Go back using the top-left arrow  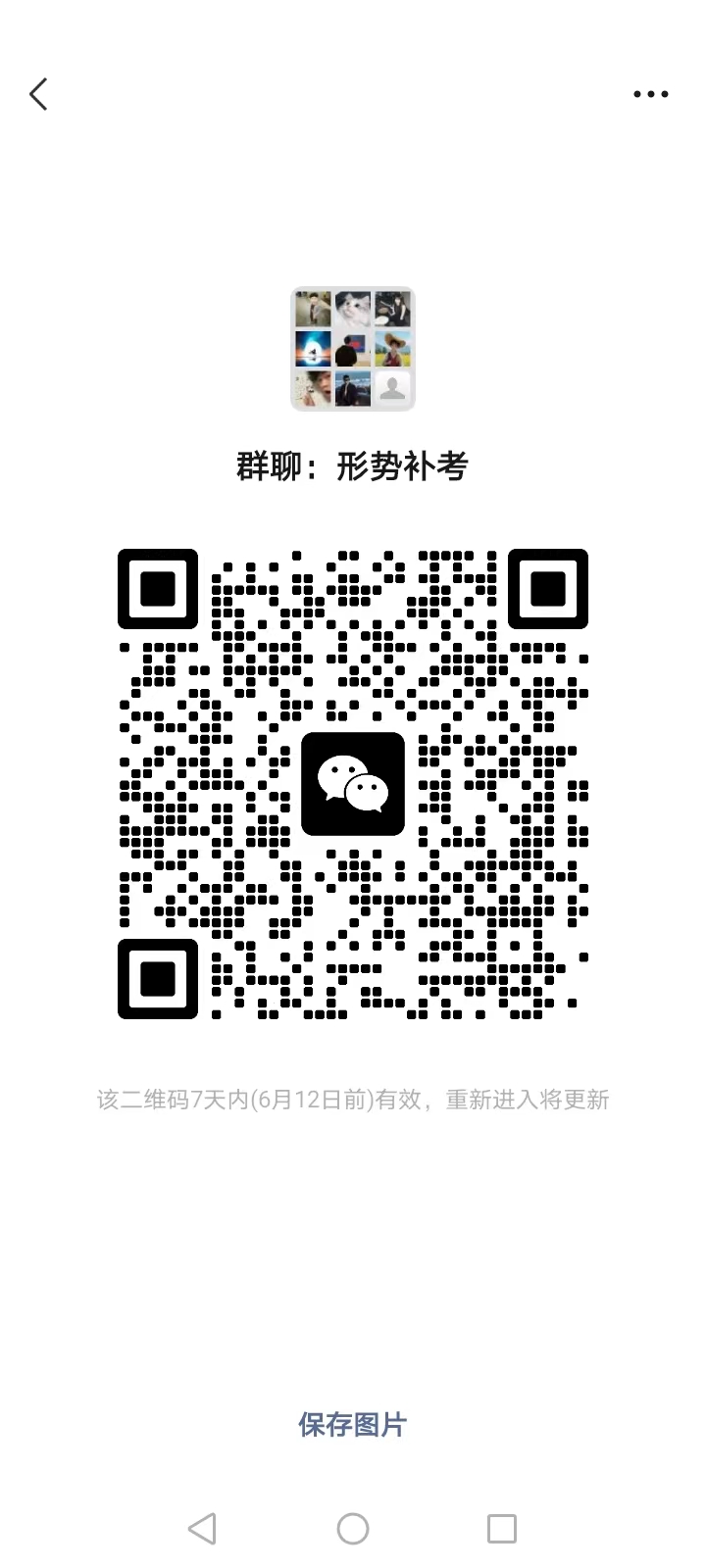pyautogui.click(x=38, y=94)
